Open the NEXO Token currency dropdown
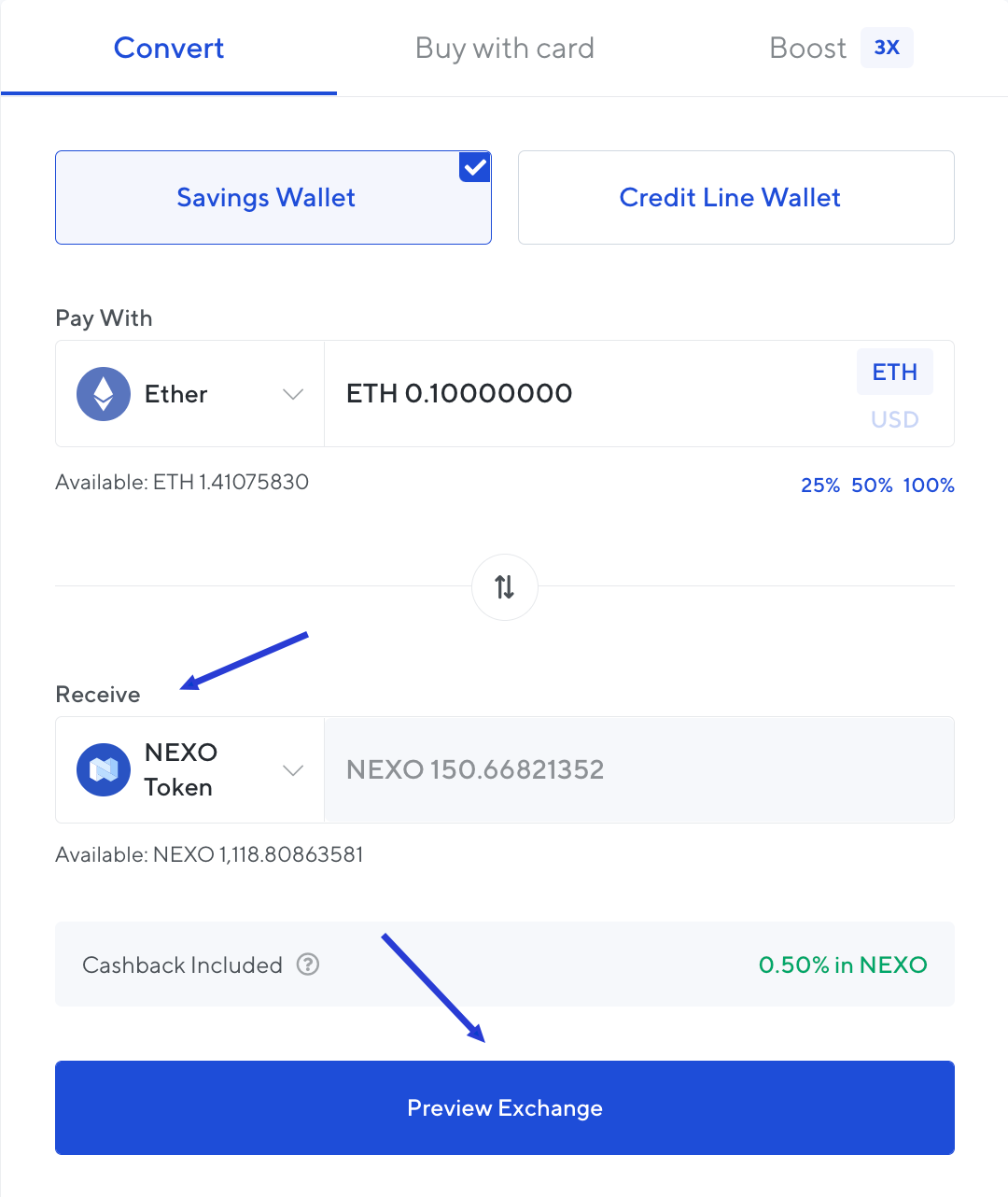The image size is (1008, 1197). tap(292, 769)
